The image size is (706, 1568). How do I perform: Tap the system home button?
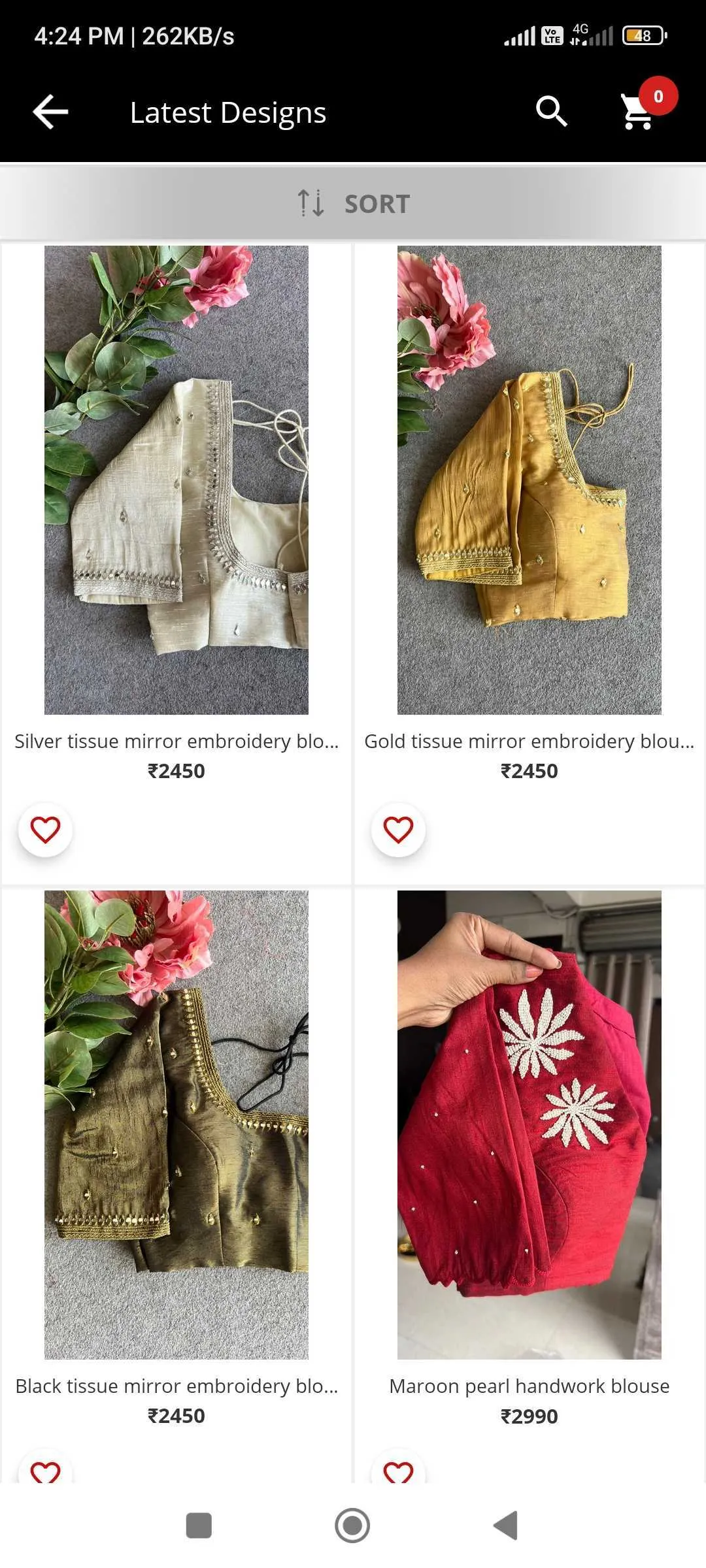[x=352, y=1526]
